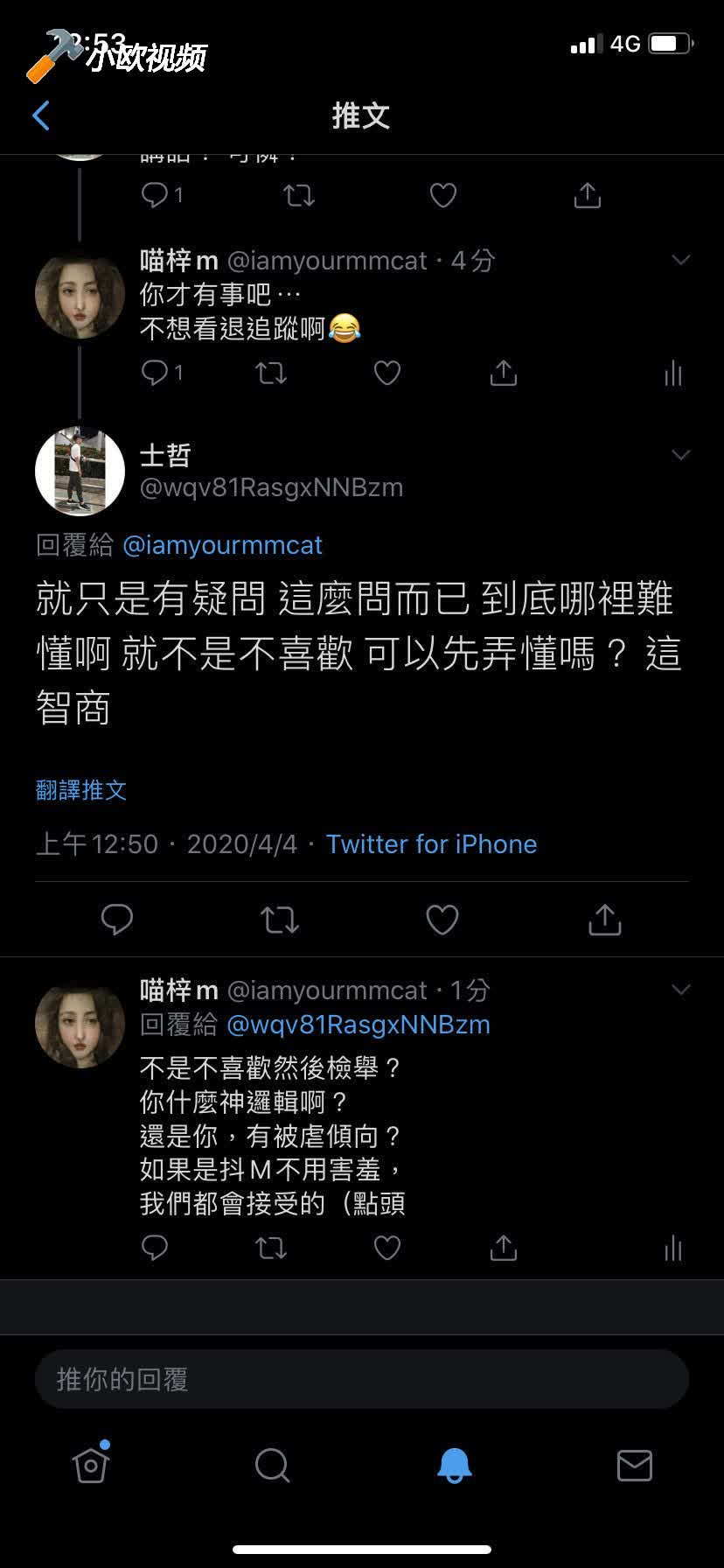Like 喵梓m's reply posted 1分 ago

(387, 1248)
